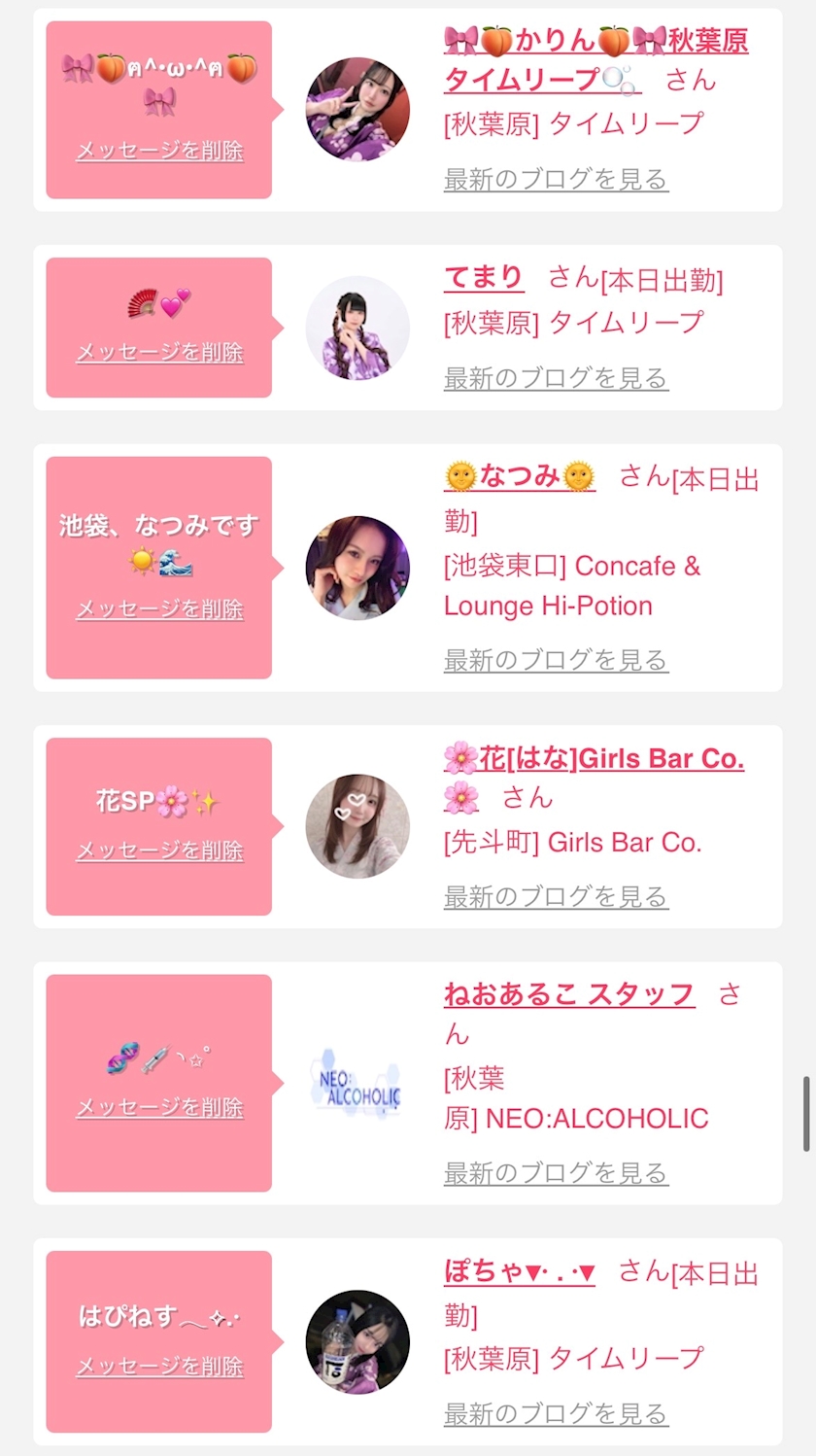Open ぽちゃ's latest blog
The height and width of the screenshot is (1456, 816).
point(556,1414)
